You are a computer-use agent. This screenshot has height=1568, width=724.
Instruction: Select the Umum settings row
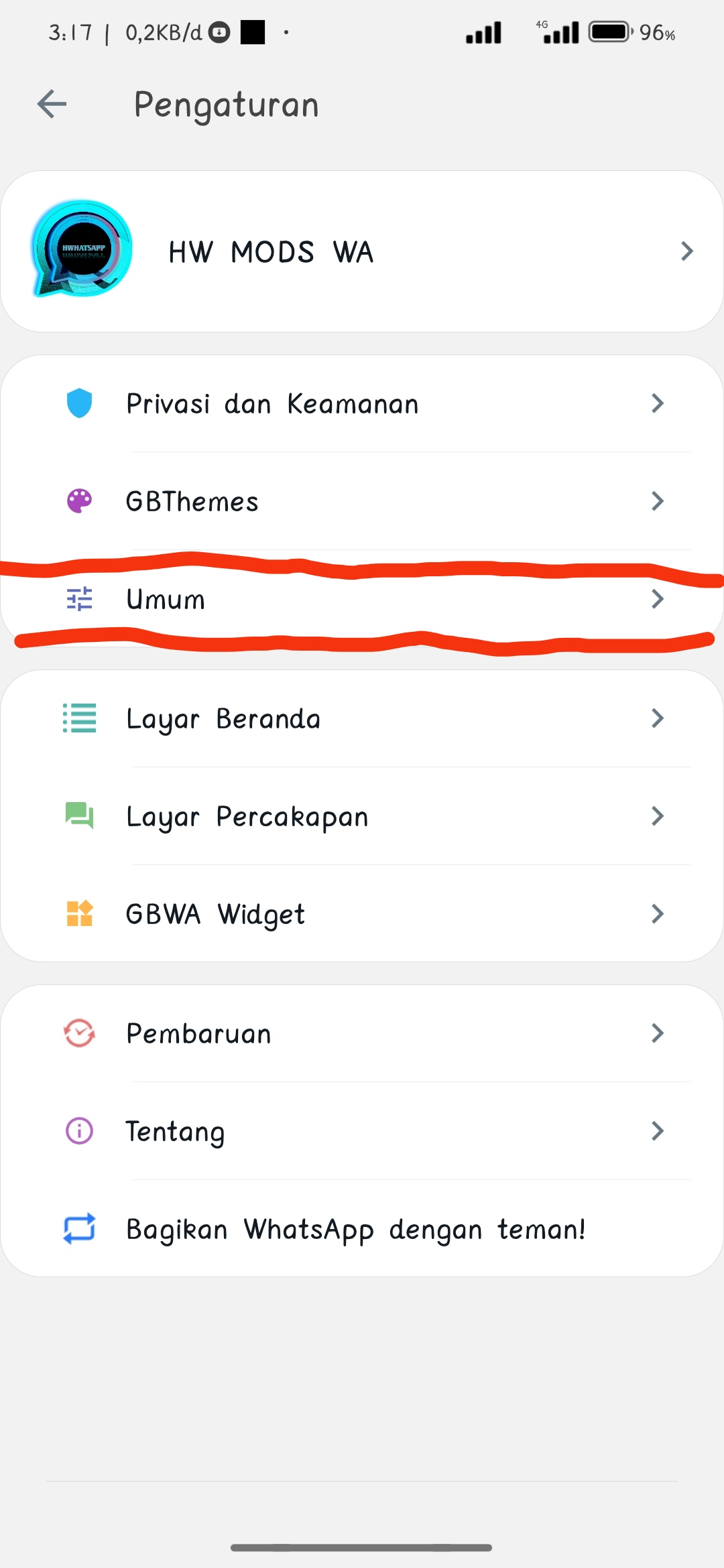362,599
